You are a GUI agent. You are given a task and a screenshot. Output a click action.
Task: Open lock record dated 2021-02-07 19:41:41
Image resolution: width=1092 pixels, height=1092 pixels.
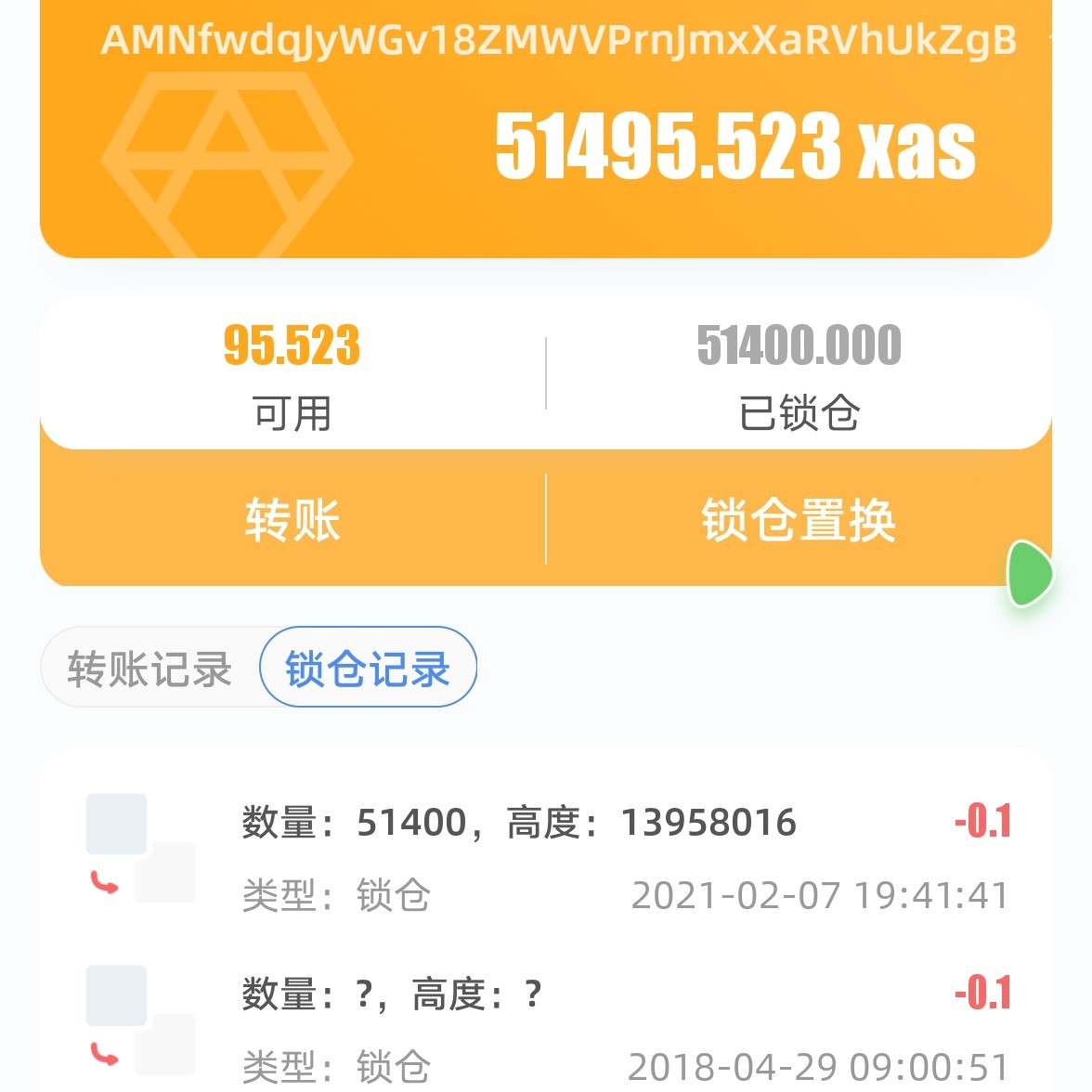tap(546, 854)
